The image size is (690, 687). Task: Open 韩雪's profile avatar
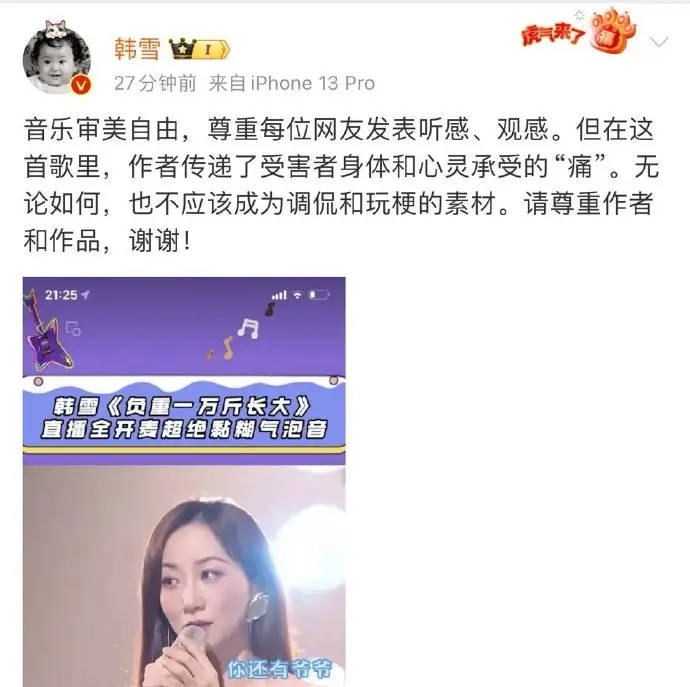point(60,60)
